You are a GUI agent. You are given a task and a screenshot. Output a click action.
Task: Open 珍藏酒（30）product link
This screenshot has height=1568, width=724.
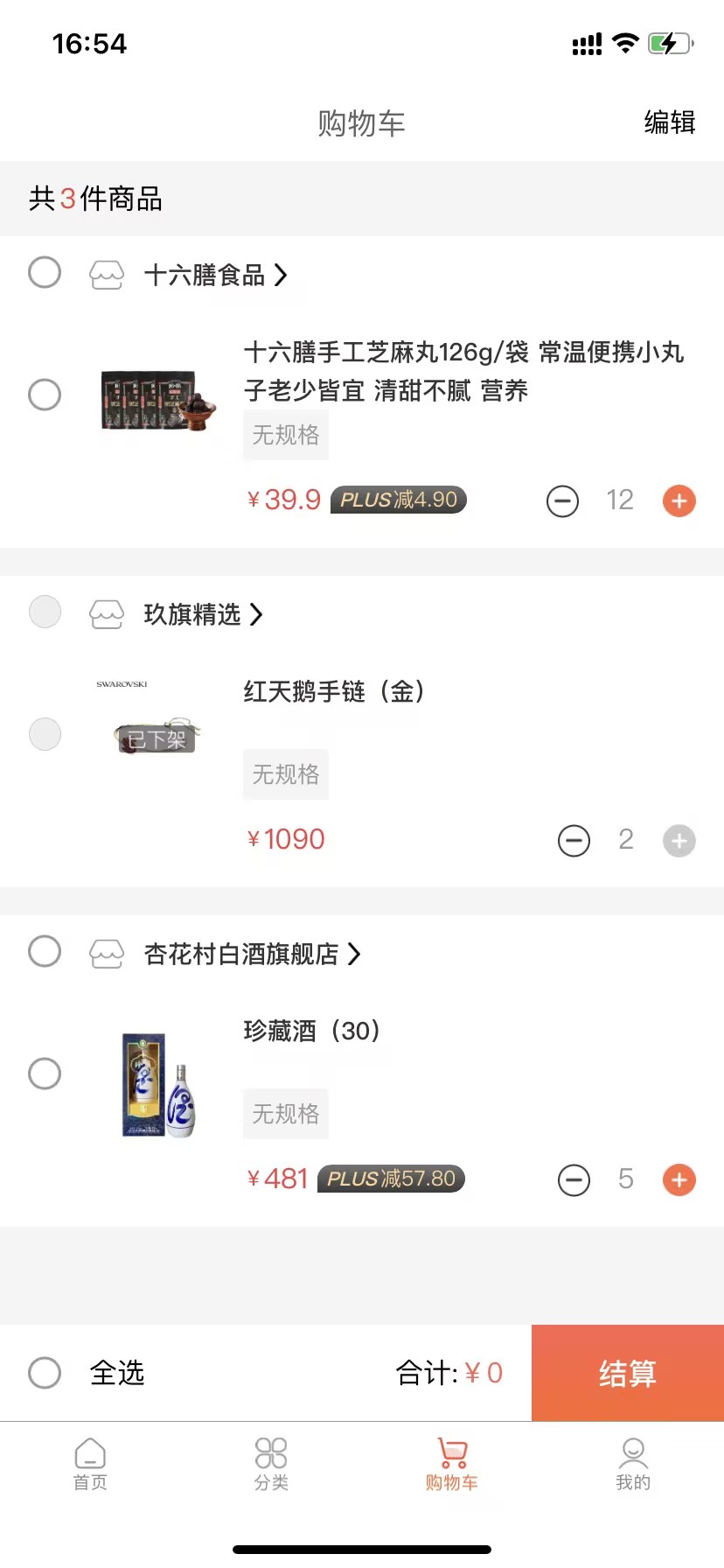[x=311, y=1032]
